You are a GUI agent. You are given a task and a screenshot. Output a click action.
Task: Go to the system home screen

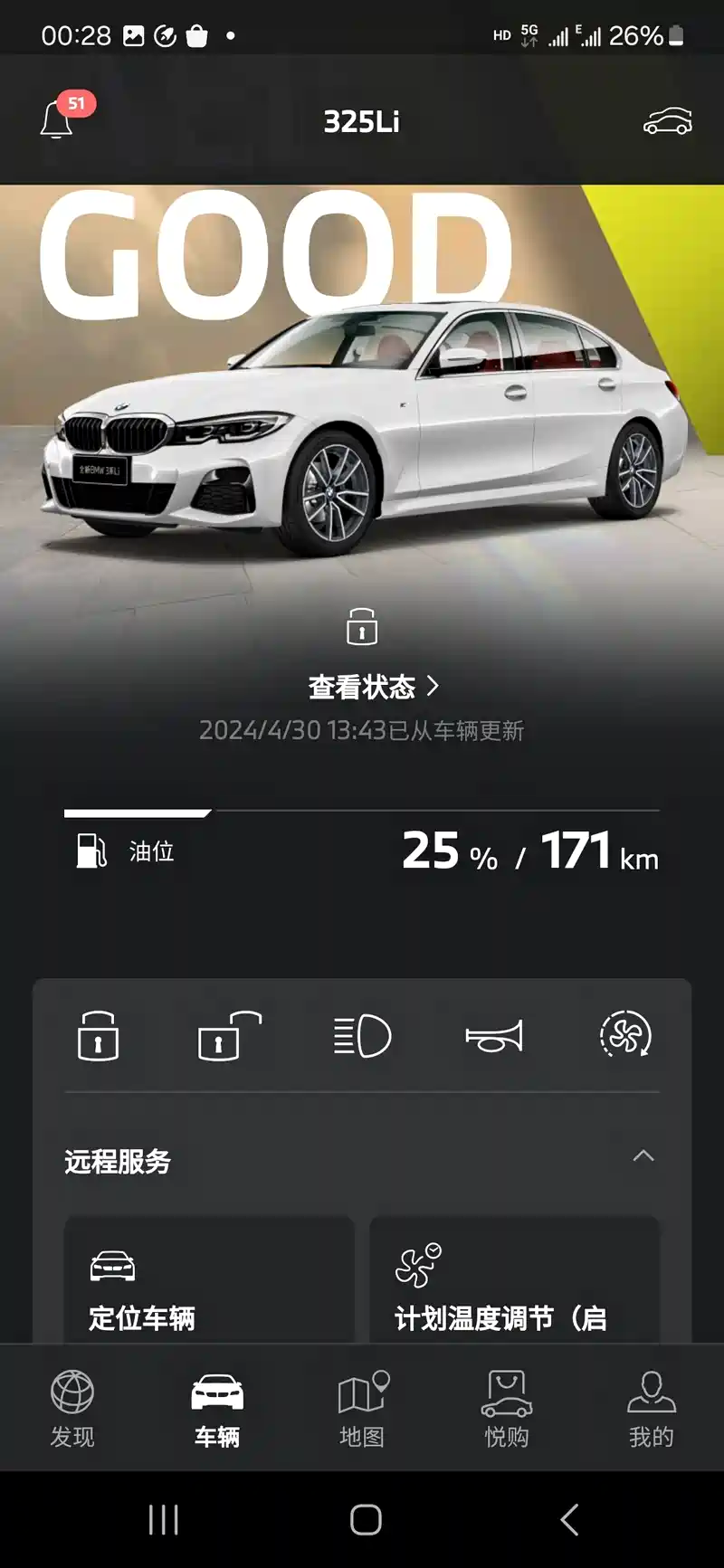366,1520
